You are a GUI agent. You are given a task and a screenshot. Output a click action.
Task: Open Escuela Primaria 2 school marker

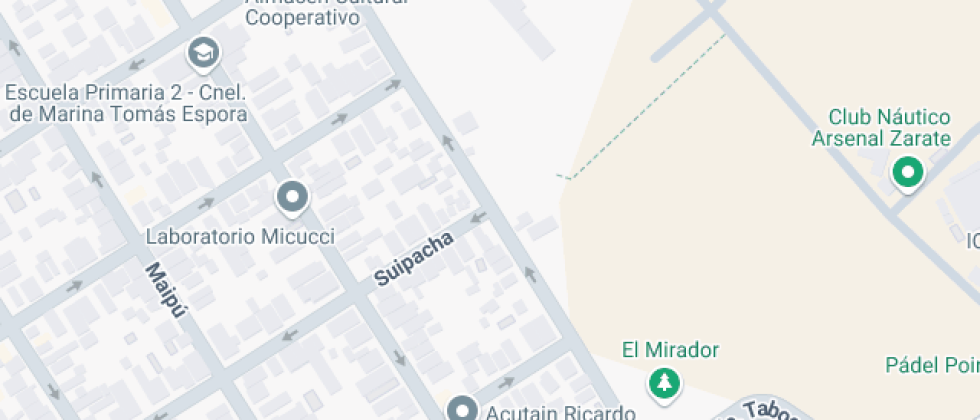pyautogui.click(x=204, y=52)
